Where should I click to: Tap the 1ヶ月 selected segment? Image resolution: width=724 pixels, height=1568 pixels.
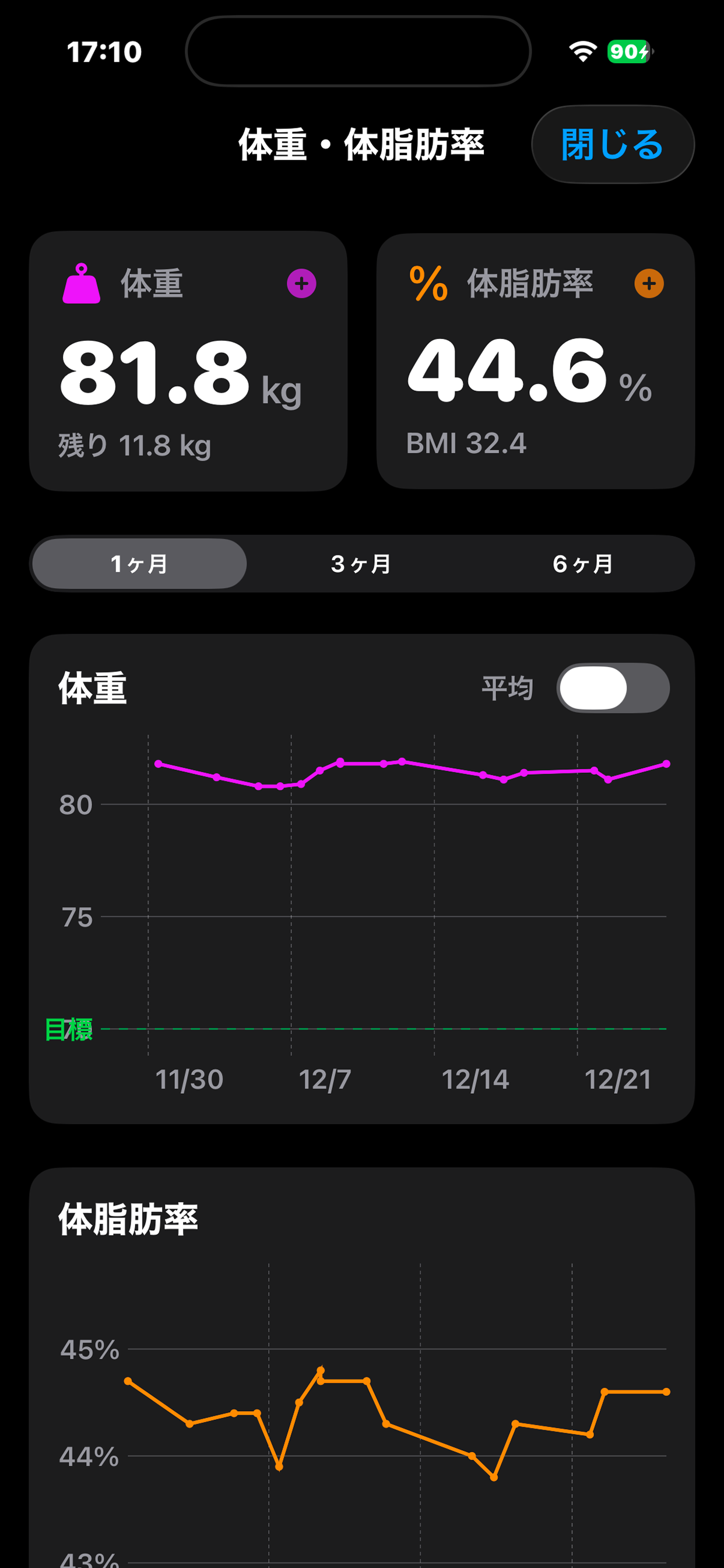pos(140,563)
